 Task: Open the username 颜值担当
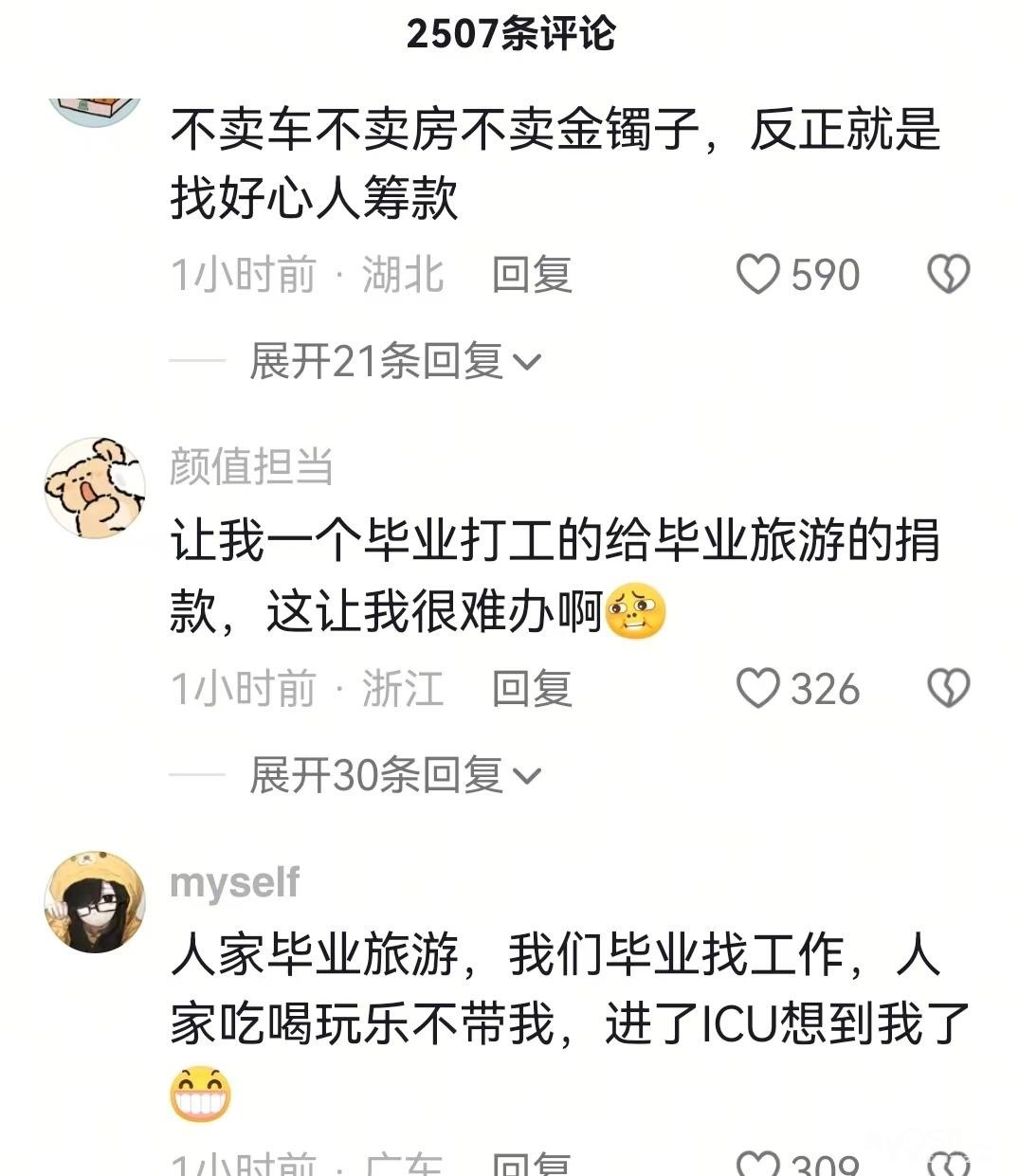pos(251,466)
